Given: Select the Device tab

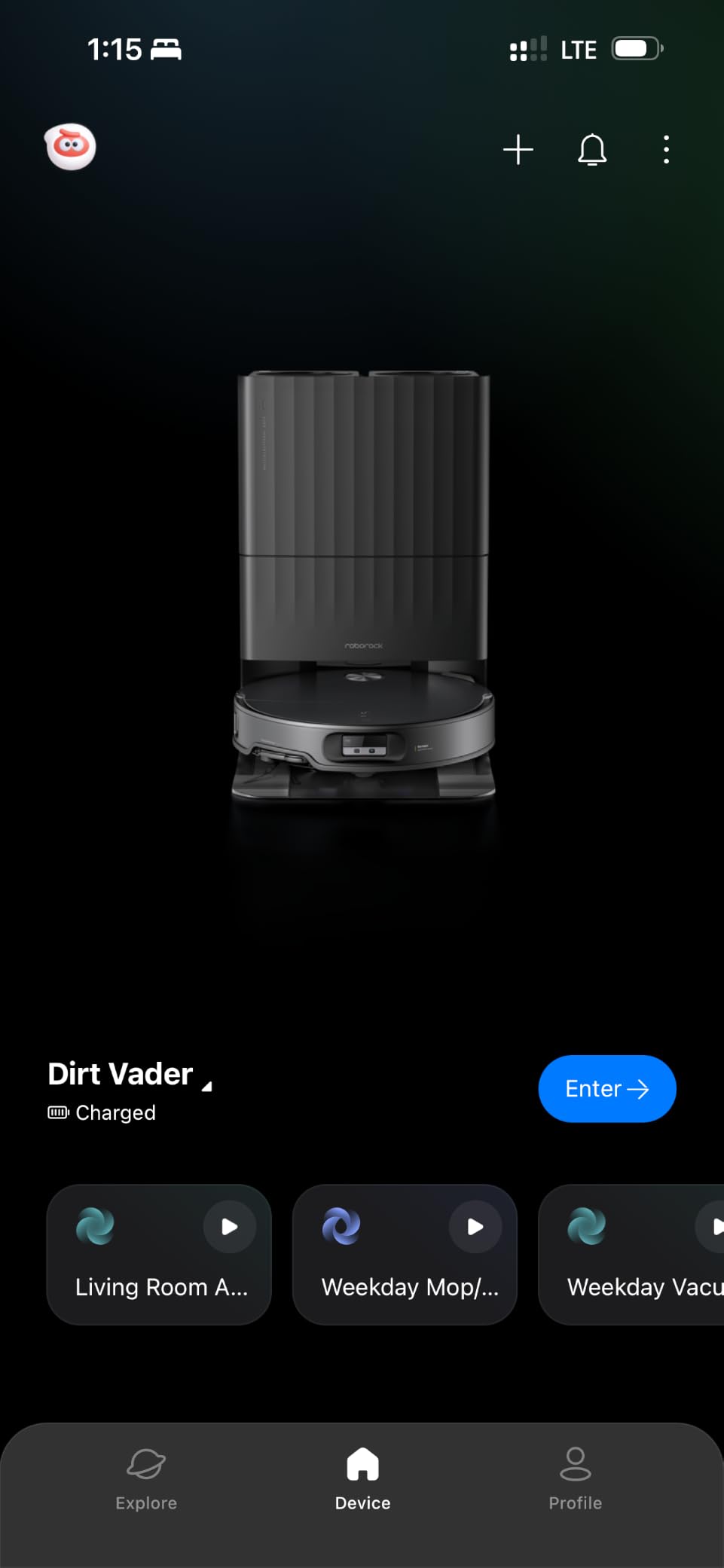Looking at the screenshot, I should pos(362,1480).
